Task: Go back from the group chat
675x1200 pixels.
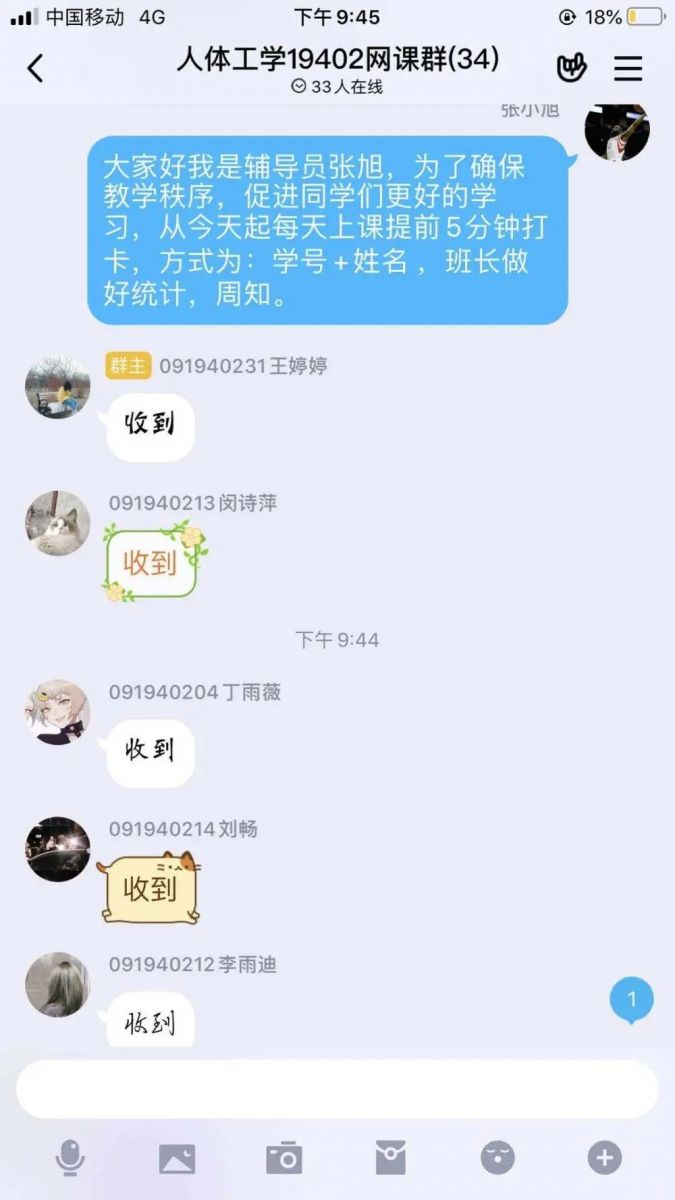Action: coord(36,68)
